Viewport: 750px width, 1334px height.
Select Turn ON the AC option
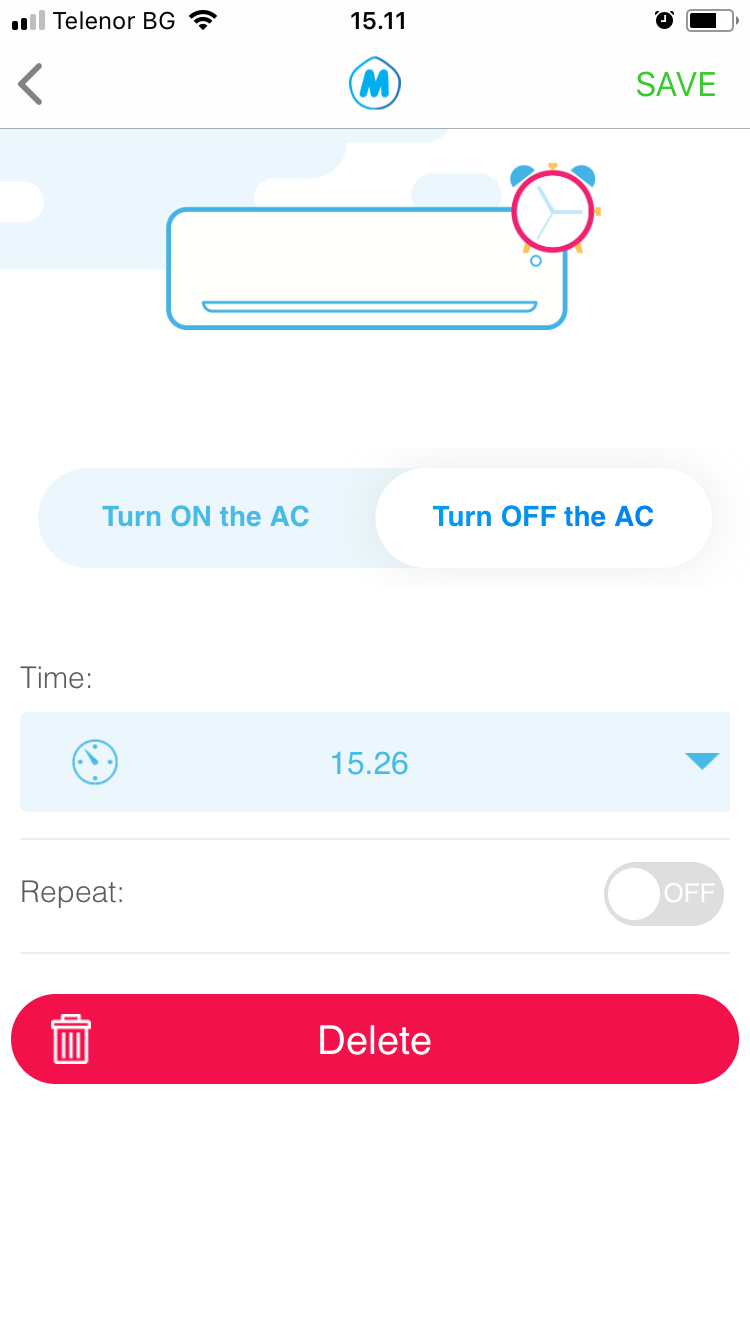(x=206, y=517)
